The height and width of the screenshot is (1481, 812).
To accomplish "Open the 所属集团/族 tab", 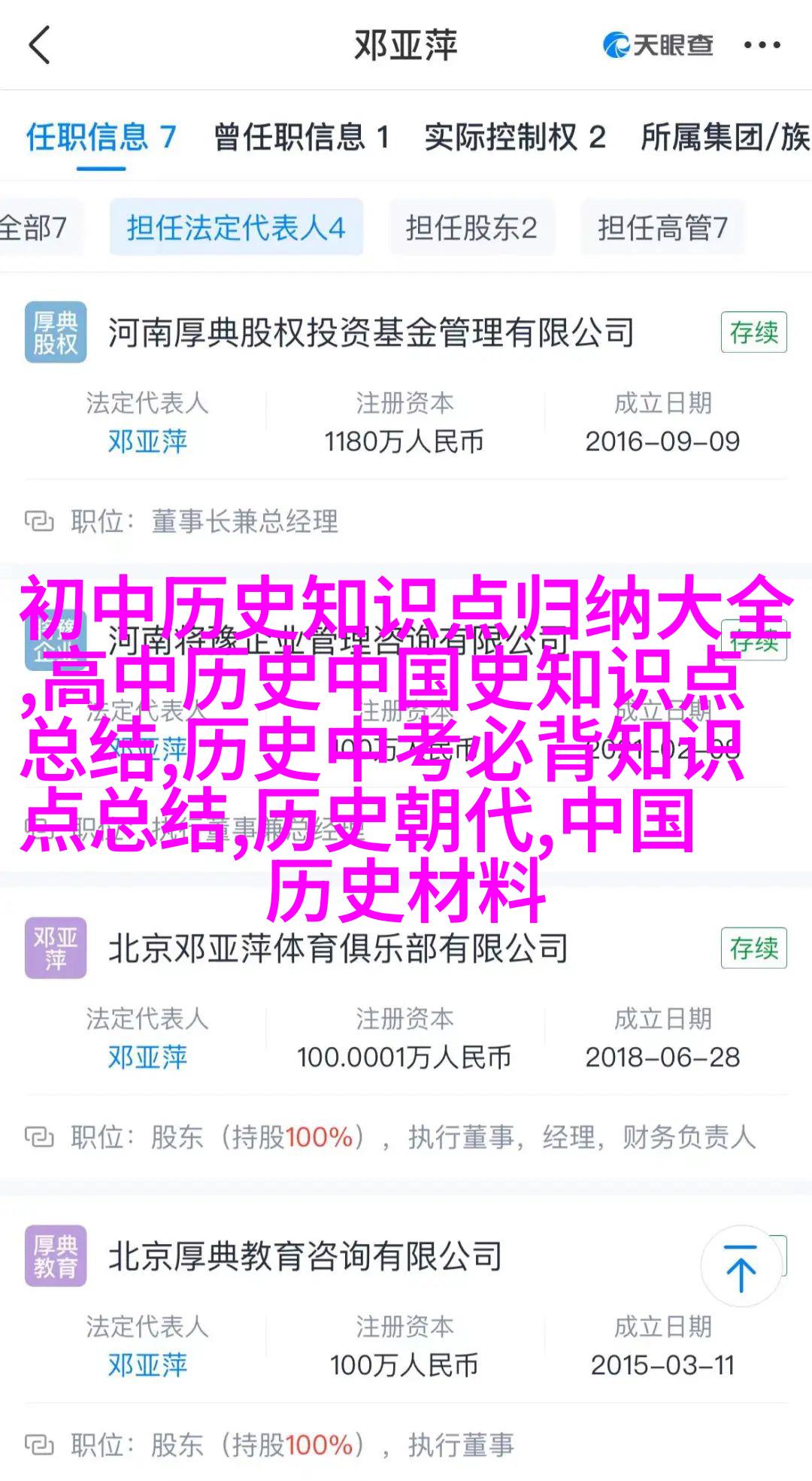I will point(724,137).
